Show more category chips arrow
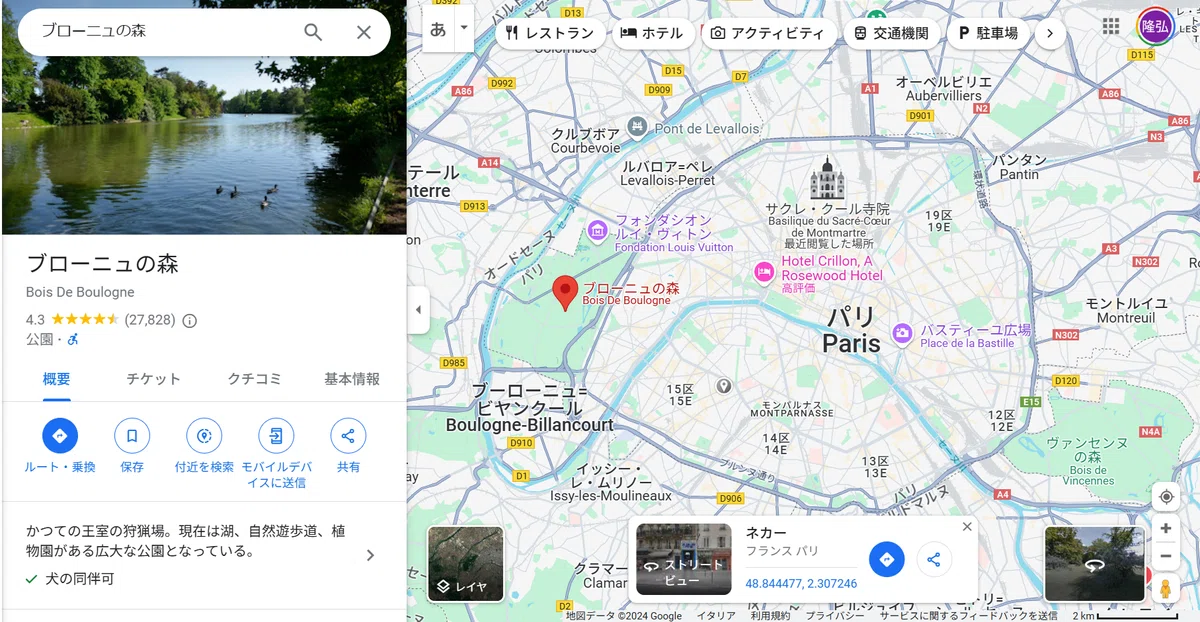The height and width of the screenshot is (622, 1200). click(1049, 33)
